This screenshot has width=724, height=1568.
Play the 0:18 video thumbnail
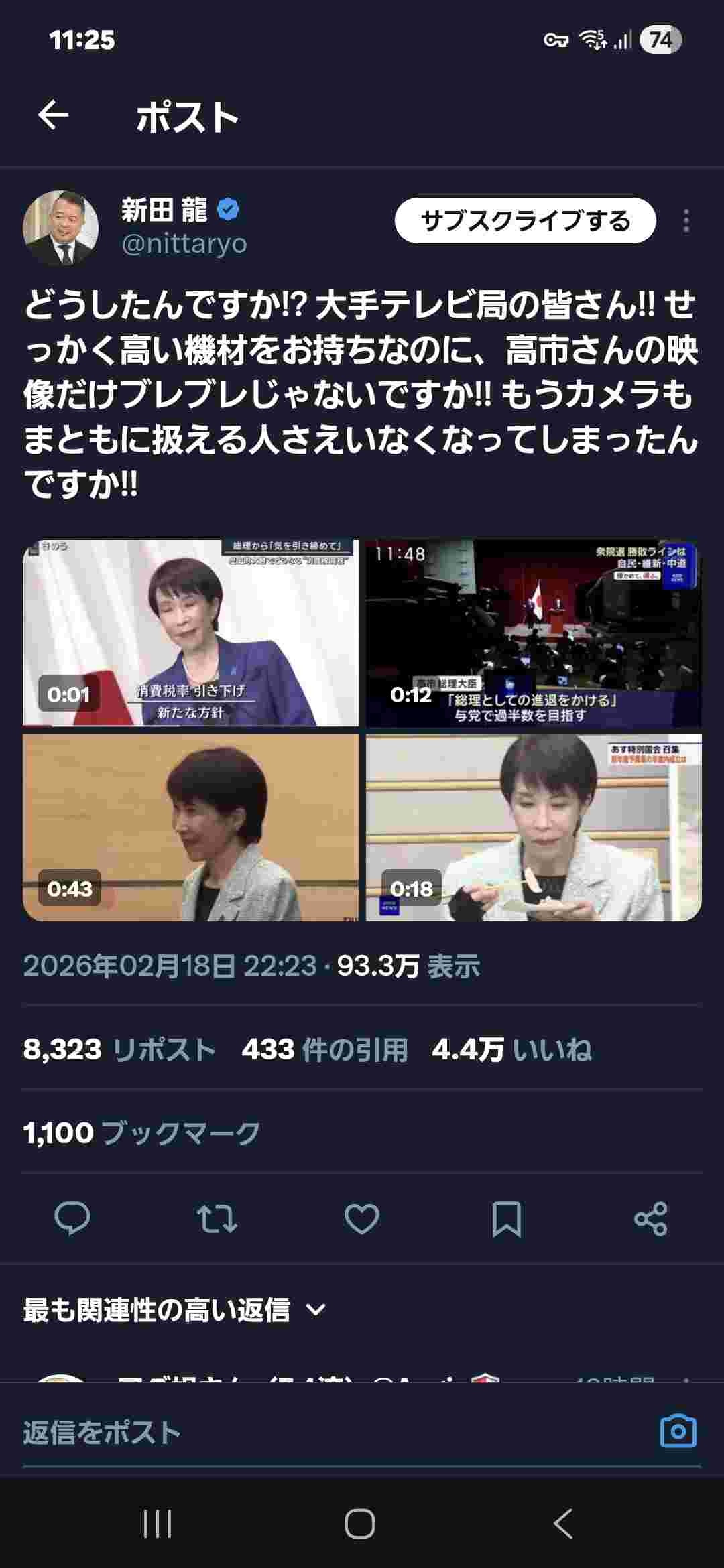pyautogui.click(x=534, y=828)
